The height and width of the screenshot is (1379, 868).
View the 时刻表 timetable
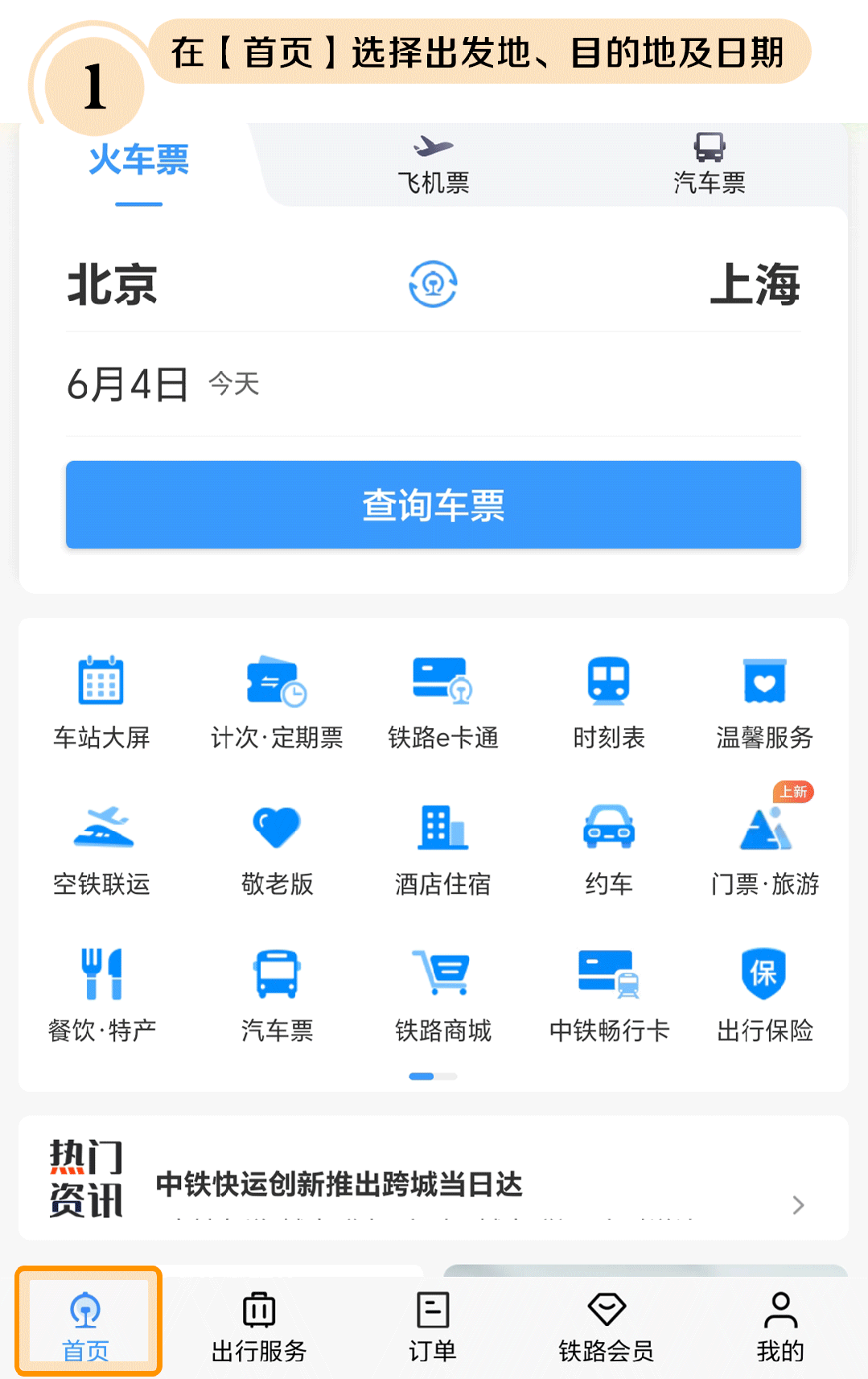point(608,702)
